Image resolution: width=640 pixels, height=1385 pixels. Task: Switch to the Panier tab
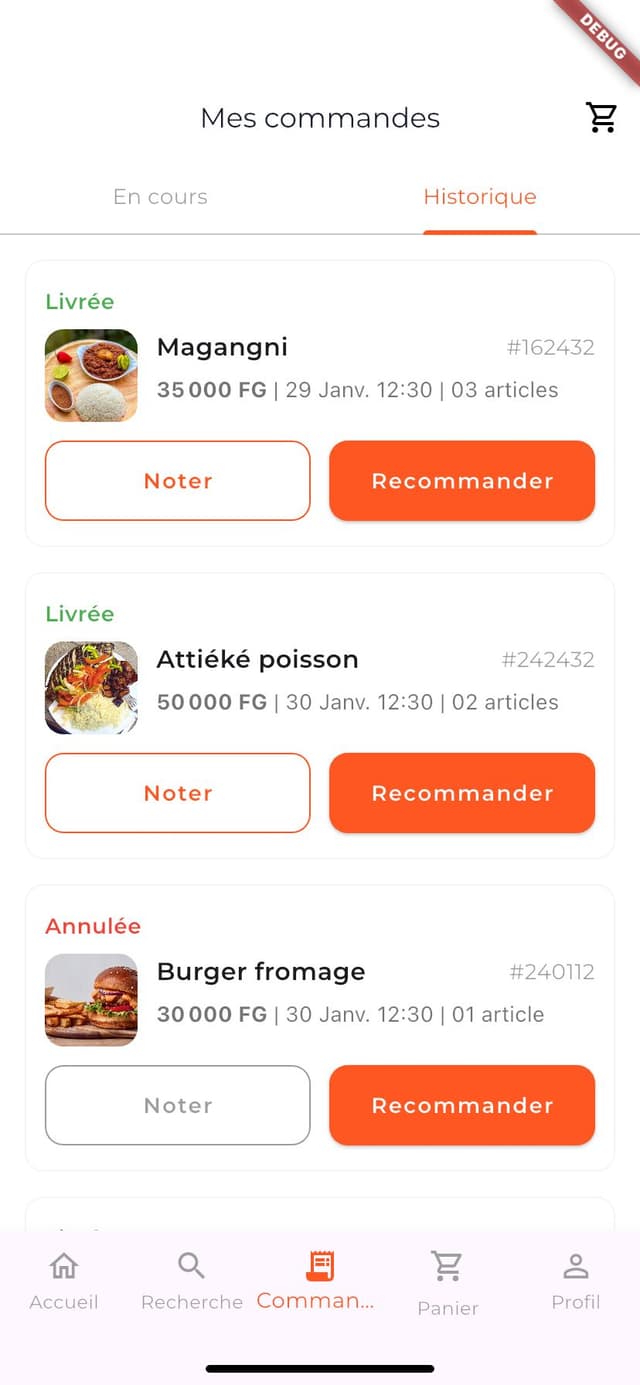tap(447, 1282)
